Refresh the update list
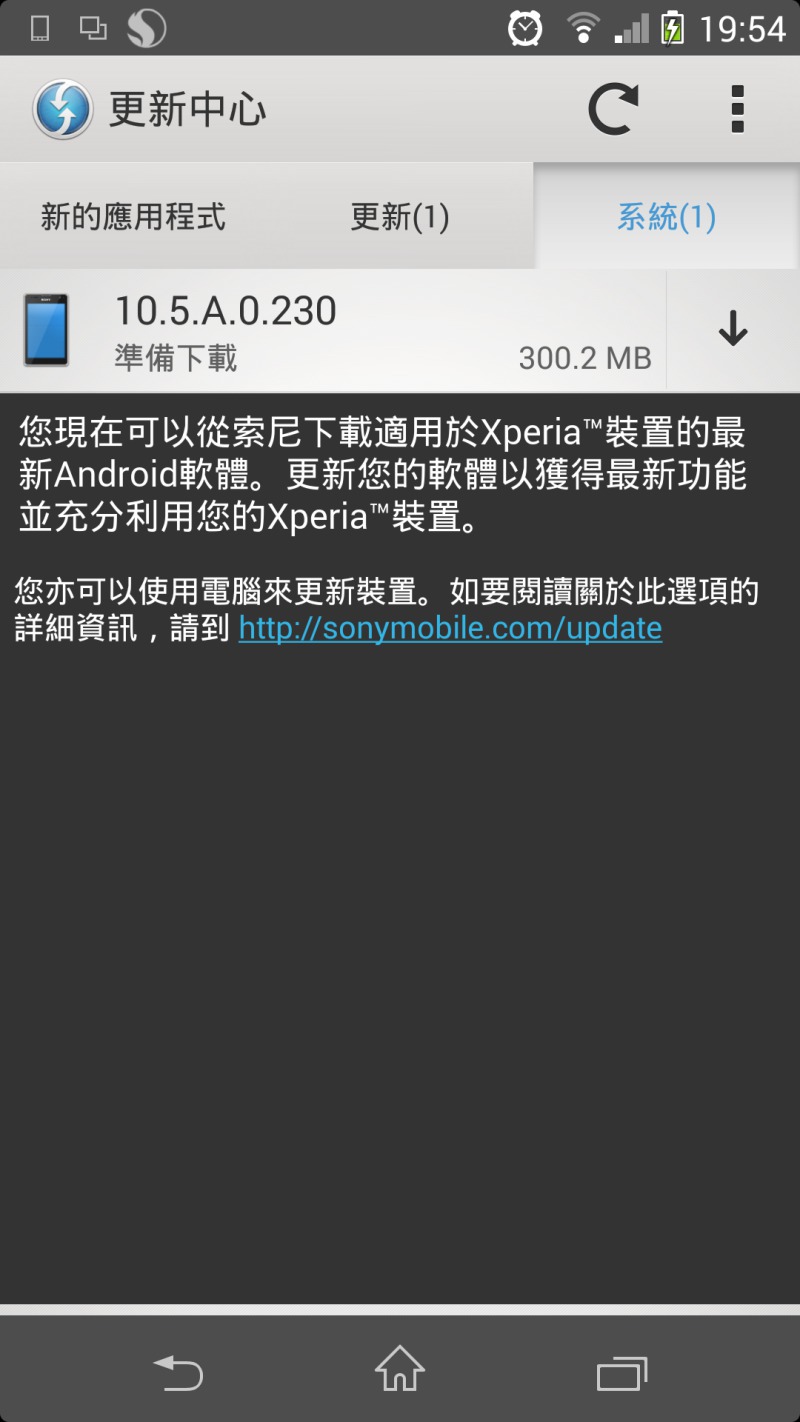Viewport: 800px width, 1422px height. point(612,109)
